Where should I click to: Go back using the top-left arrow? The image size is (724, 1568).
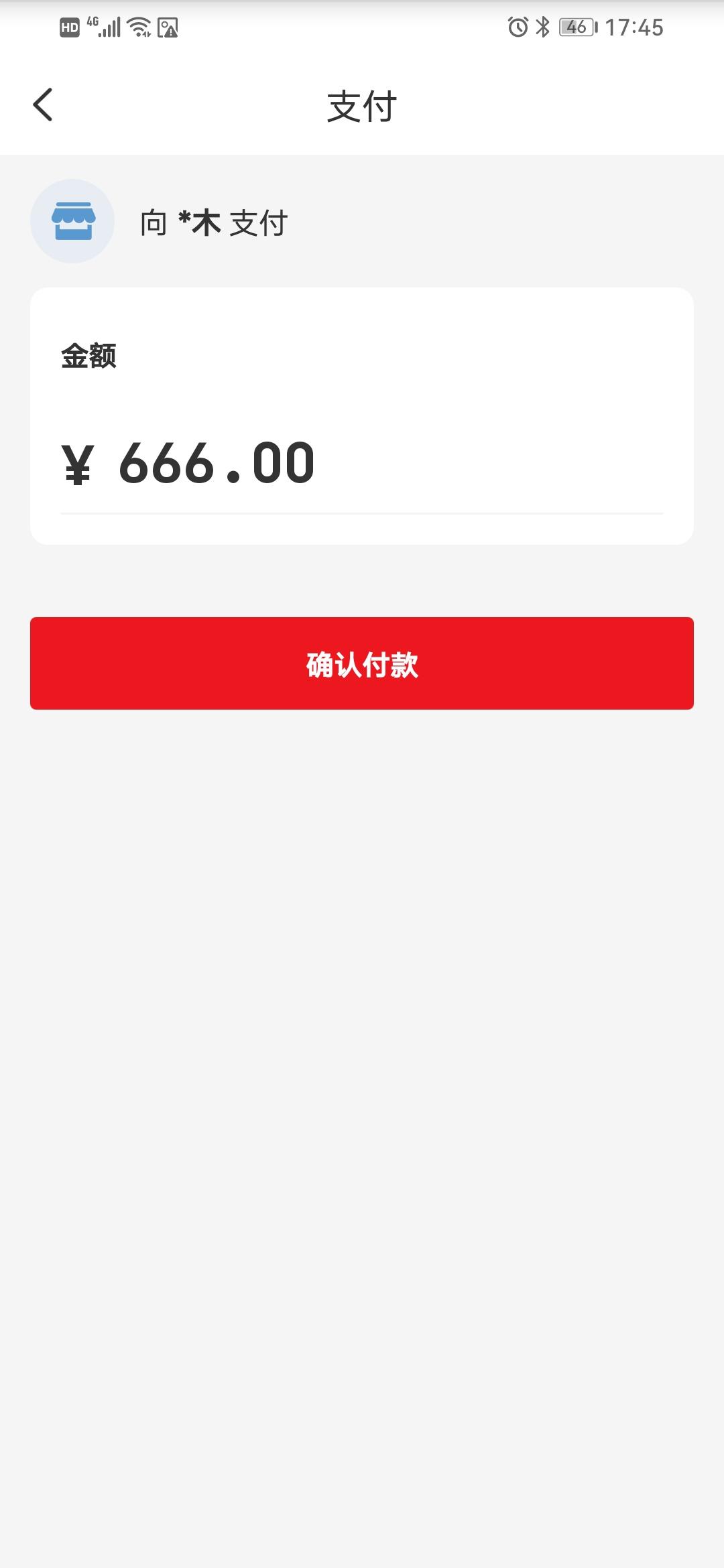(43, 105)
